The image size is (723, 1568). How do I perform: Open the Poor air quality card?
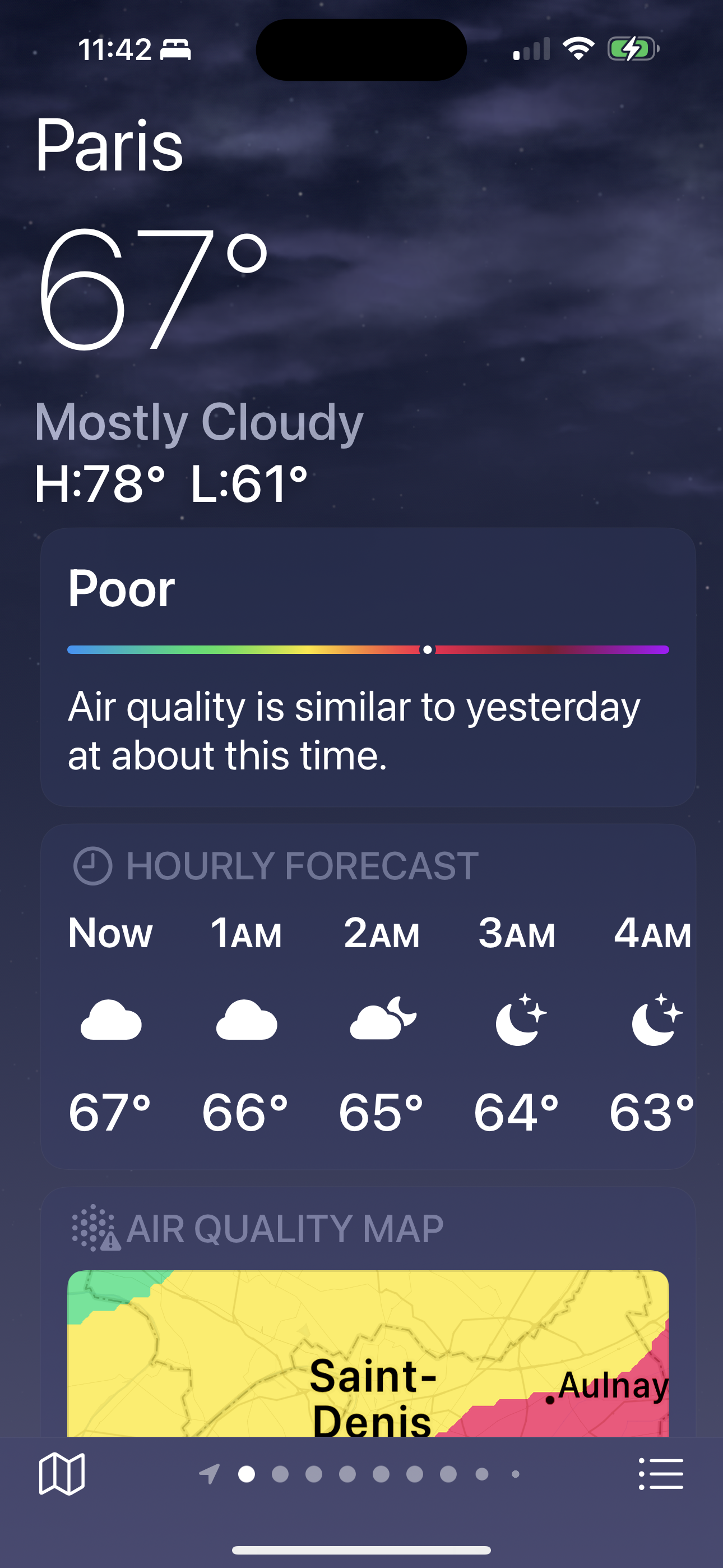(x=368, y=667)
